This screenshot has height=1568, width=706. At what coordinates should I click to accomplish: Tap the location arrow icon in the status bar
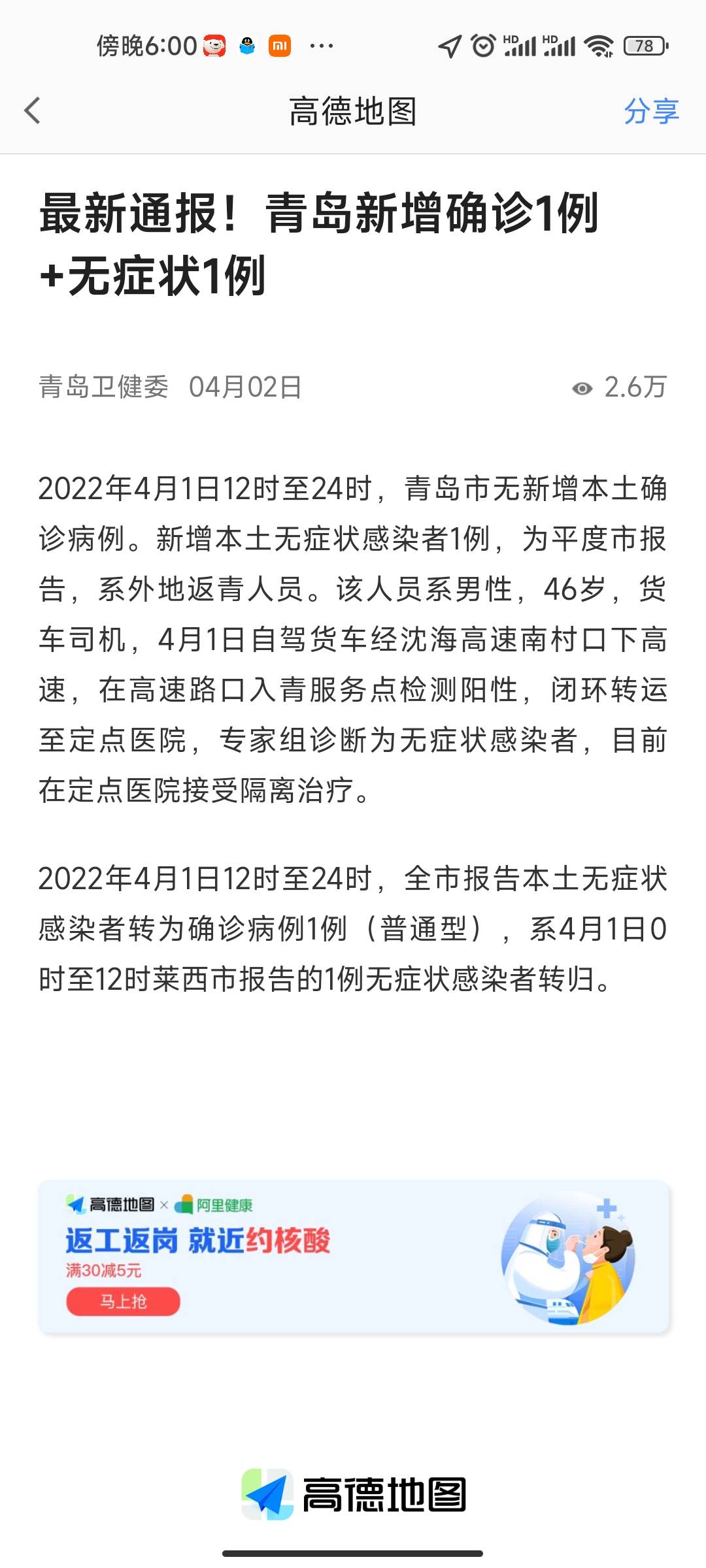click(448, 46)
